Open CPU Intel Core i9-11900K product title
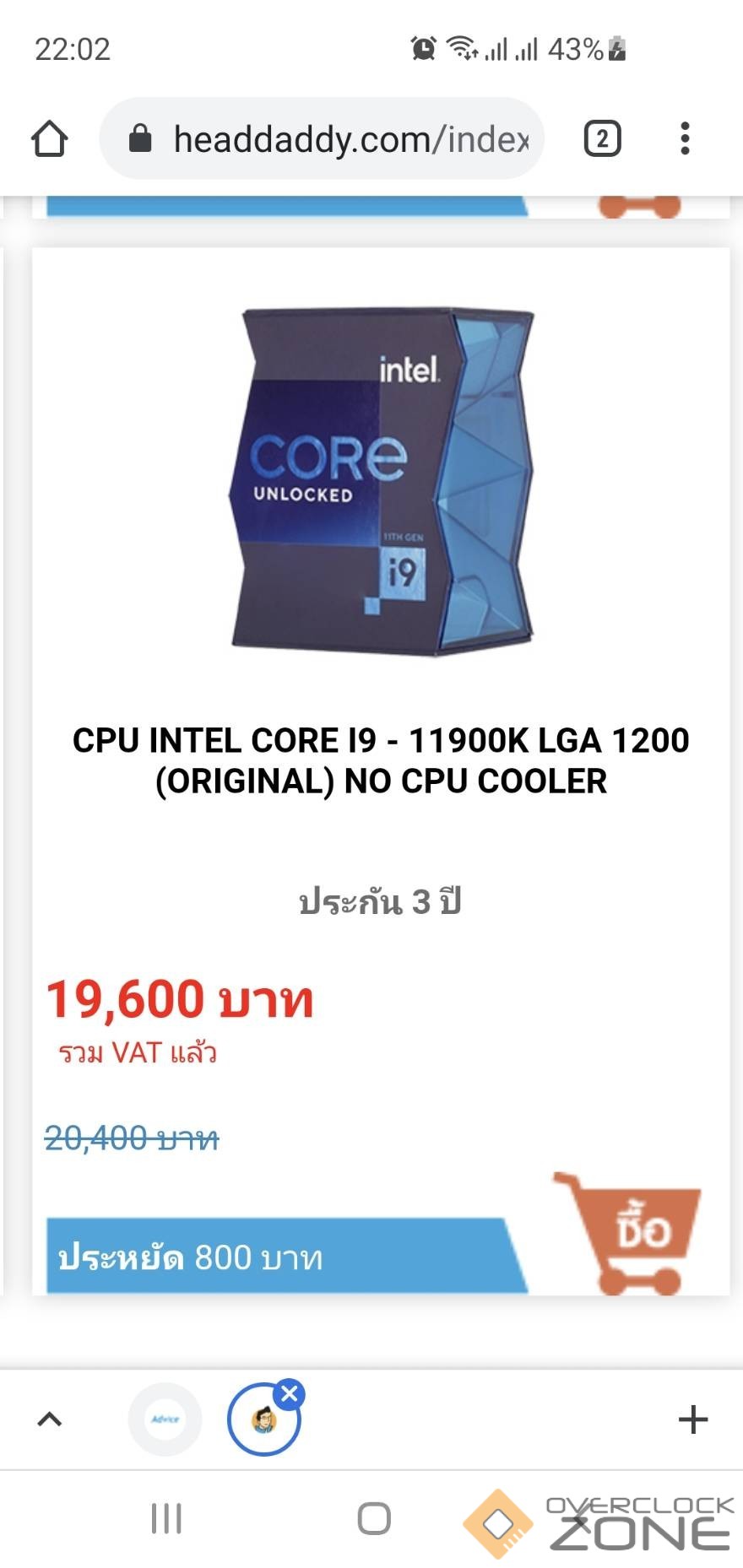Viewport: 743px width, 1568px height. click(381, 760)
